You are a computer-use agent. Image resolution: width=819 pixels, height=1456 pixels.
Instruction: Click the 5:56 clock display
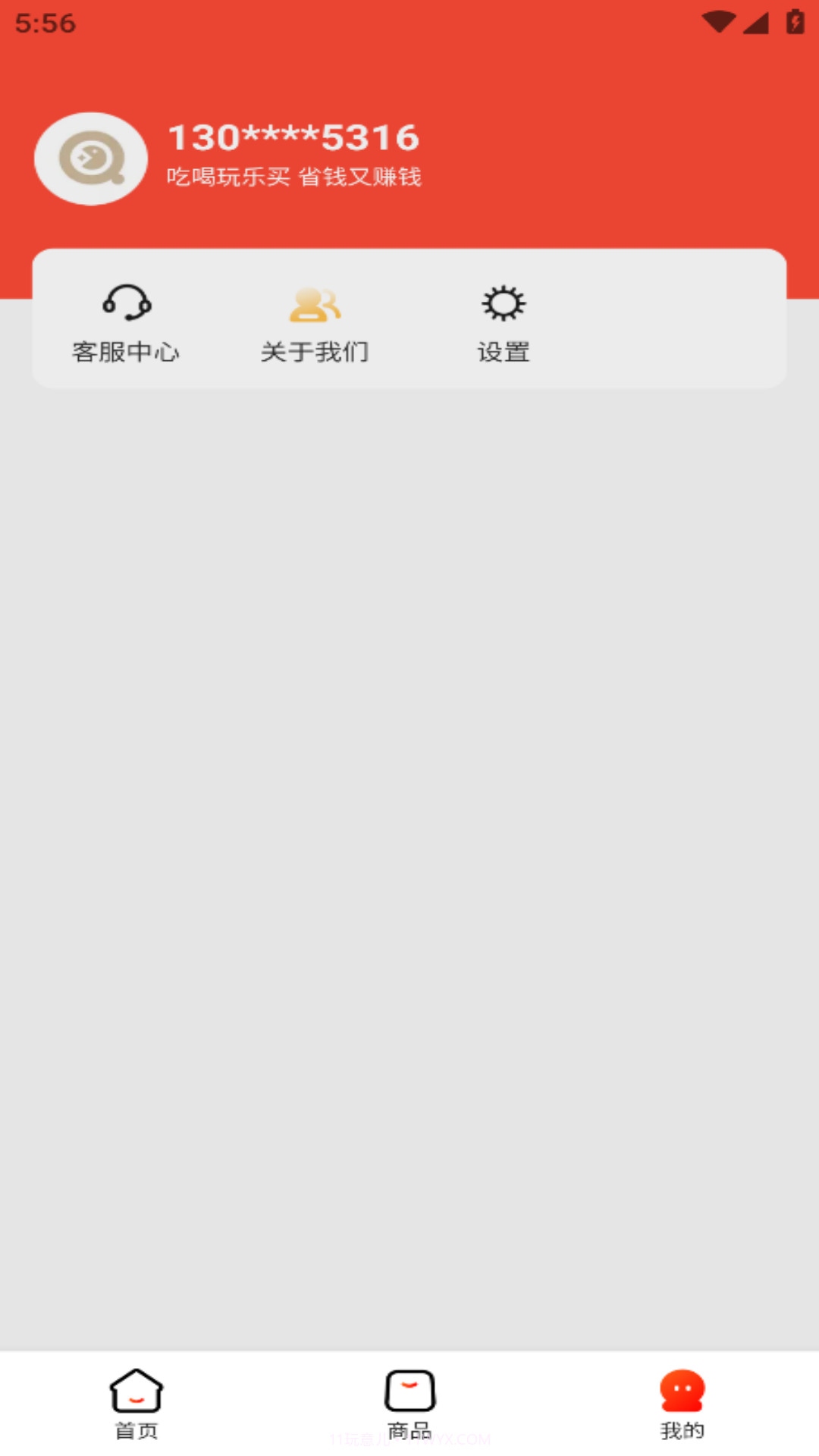tap(45, 24)
